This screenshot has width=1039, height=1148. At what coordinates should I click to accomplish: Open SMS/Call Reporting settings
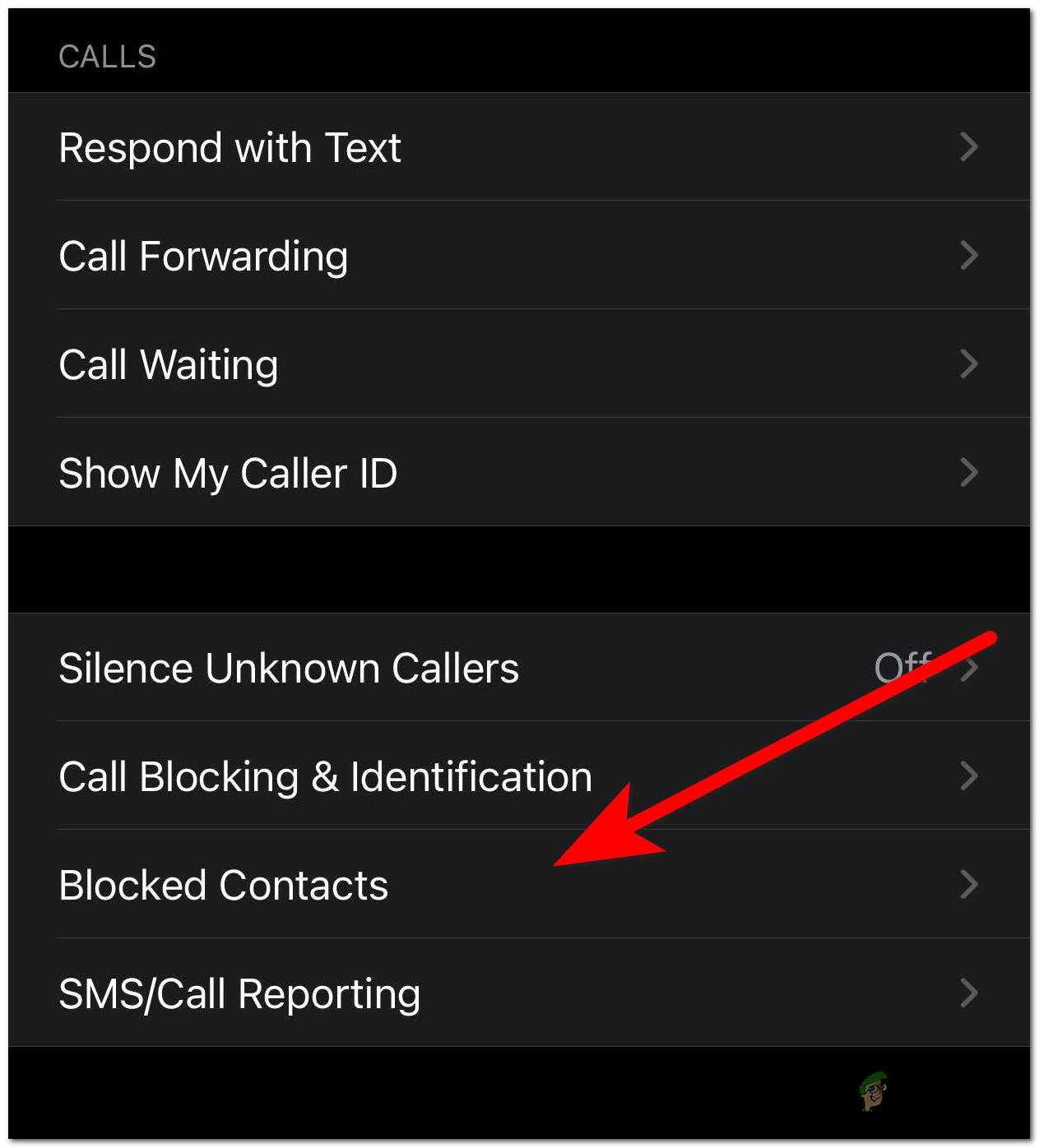point(518,993)
